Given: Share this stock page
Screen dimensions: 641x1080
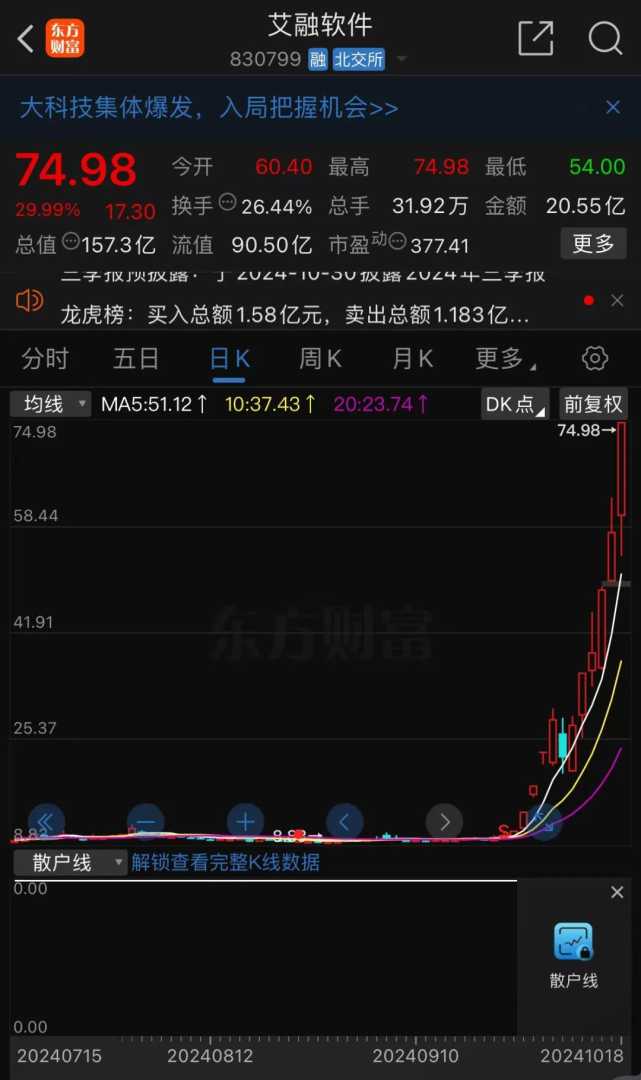Looking at the screenshot, I should [535, 39].
